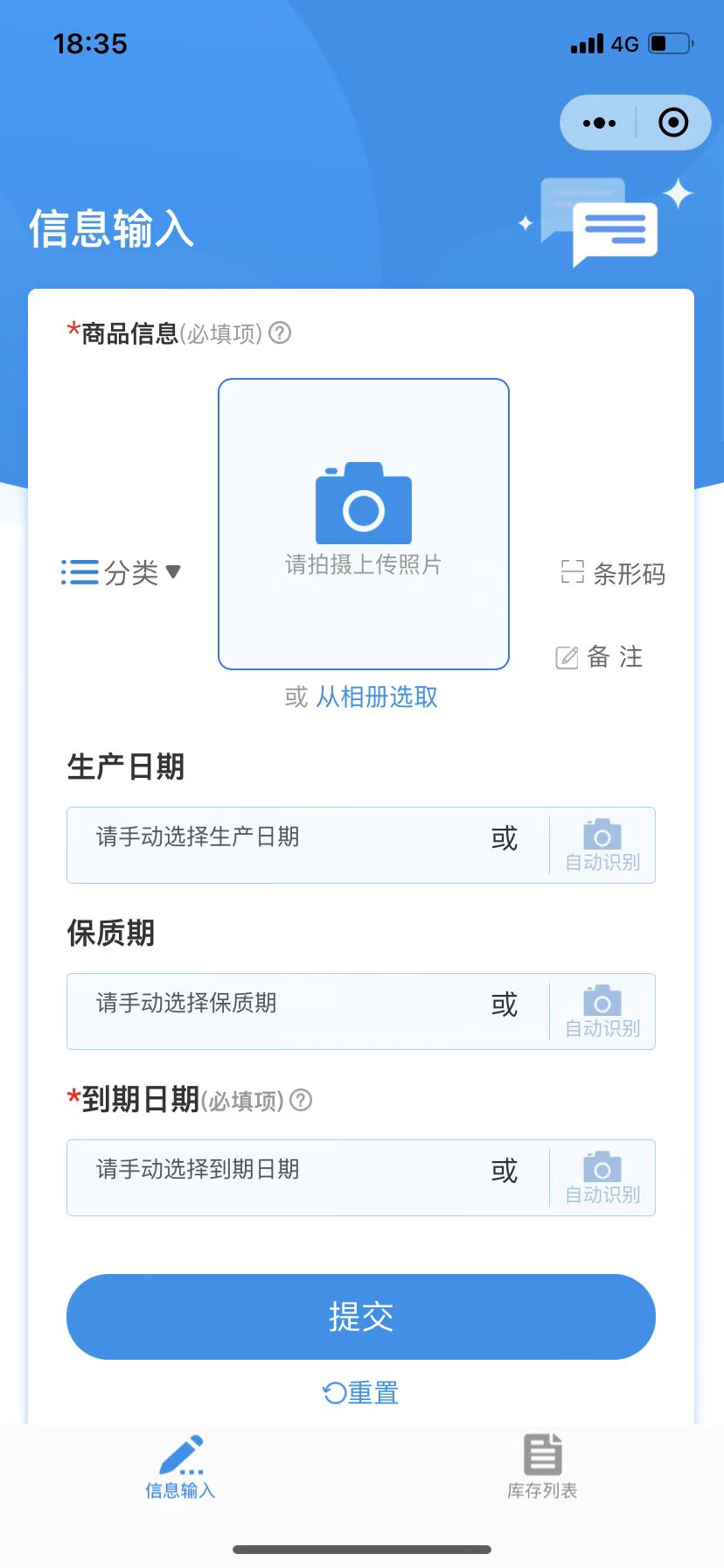Switch to the 信息输入 tab
This screenshot has height=1568, width=724.
point(180,1467)
